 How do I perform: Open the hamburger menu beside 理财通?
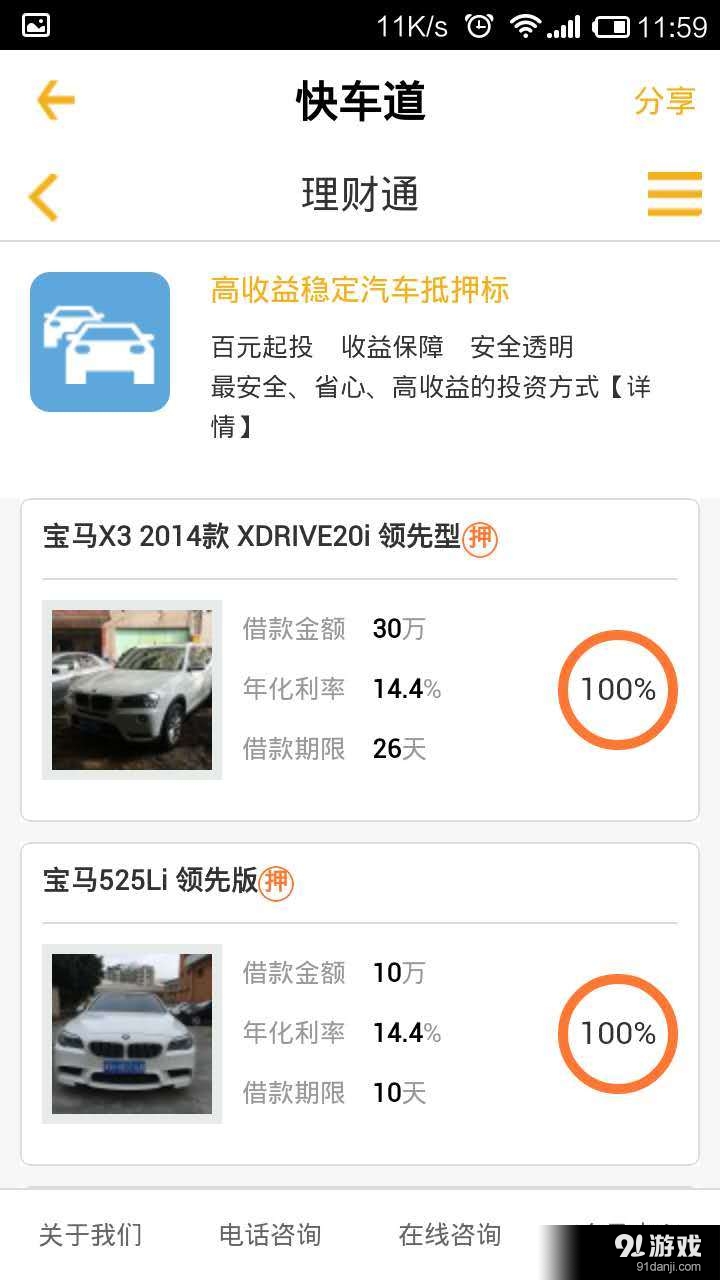pyautogui.click(x=675, y=195)
